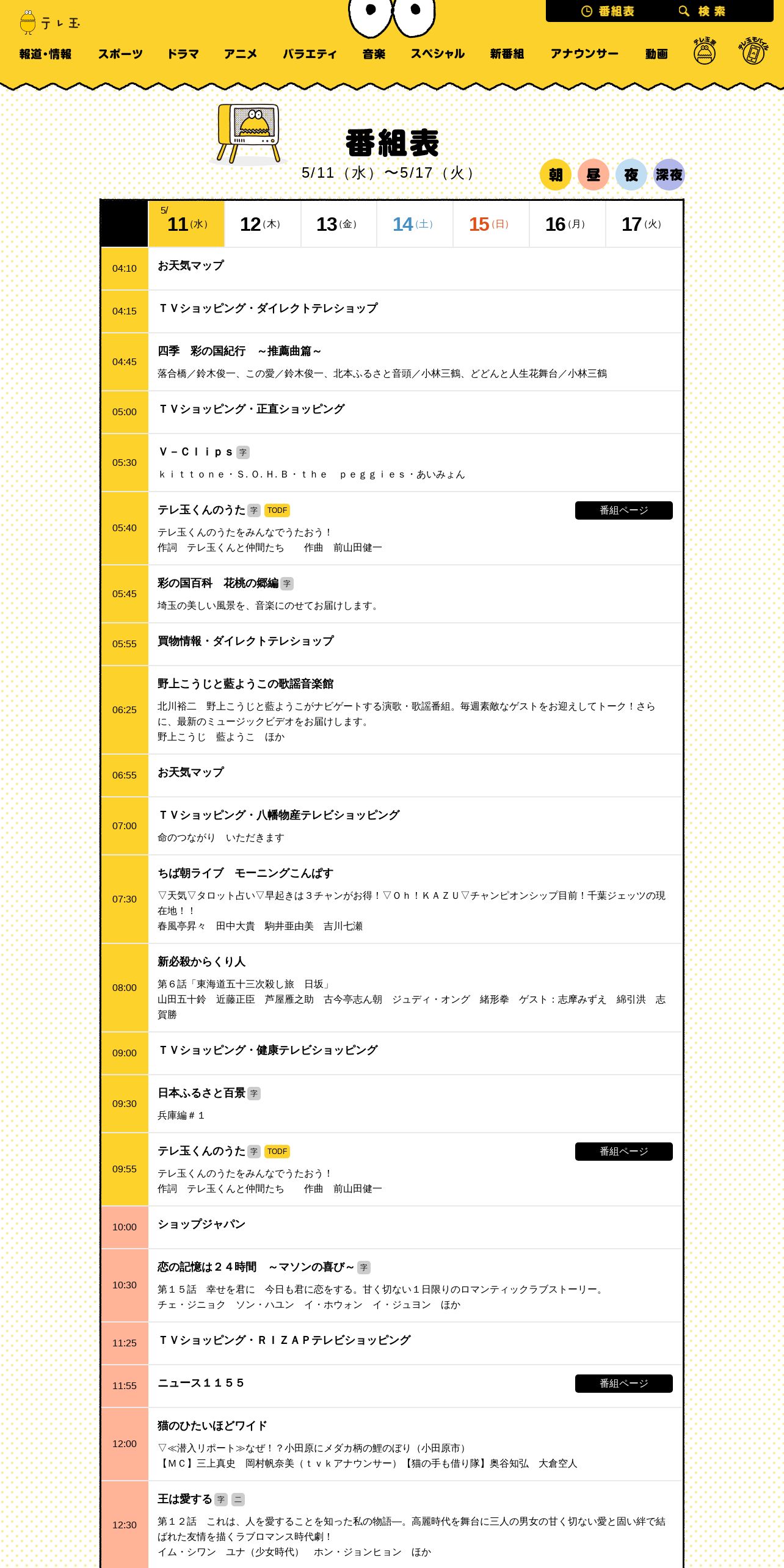This screenshot has width=784, height=1568.
Task: Open 番組ページ for ニュース１１５５
Action: [x=623, y=1383]
